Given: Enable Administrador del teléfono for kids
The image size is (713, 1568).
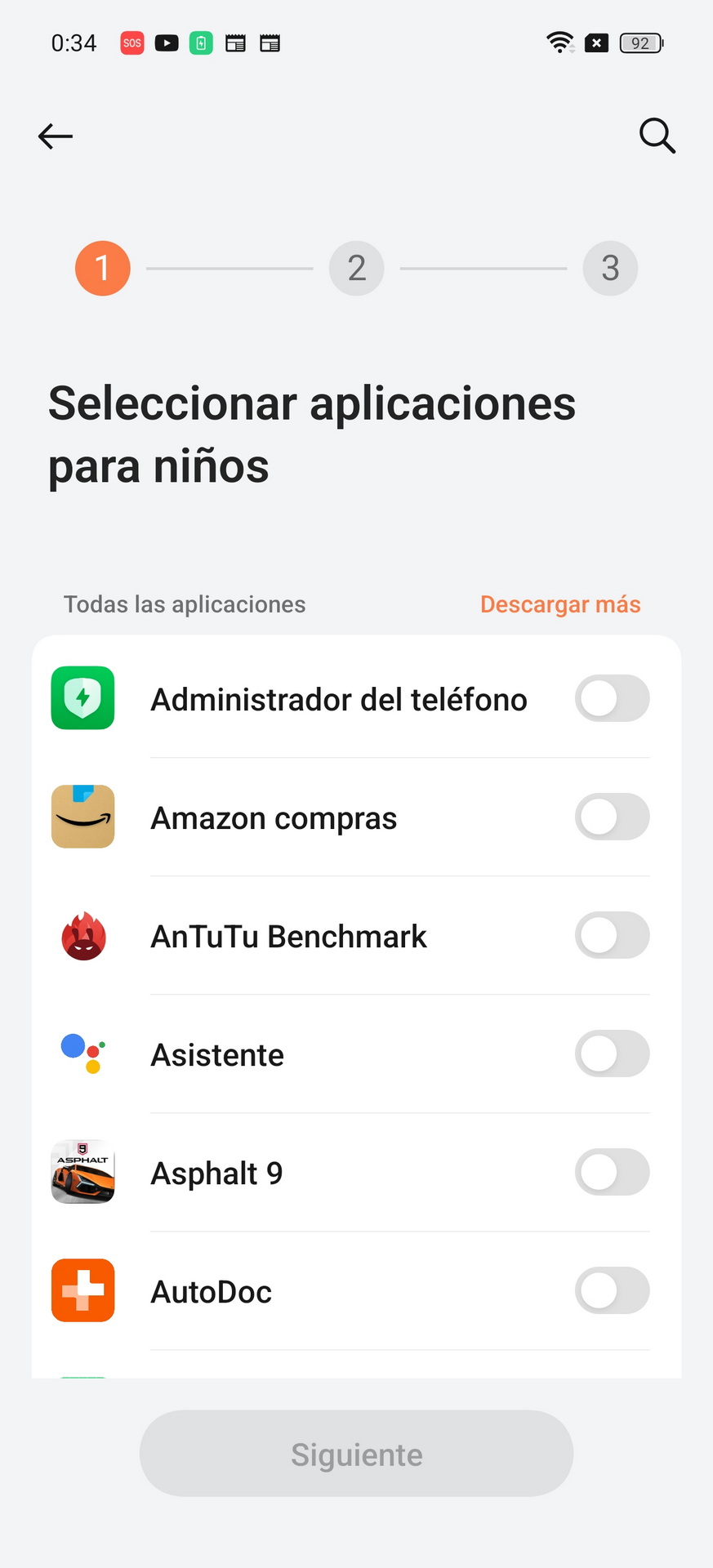Looking at the screenshot, I should click(x=612, y=698).
